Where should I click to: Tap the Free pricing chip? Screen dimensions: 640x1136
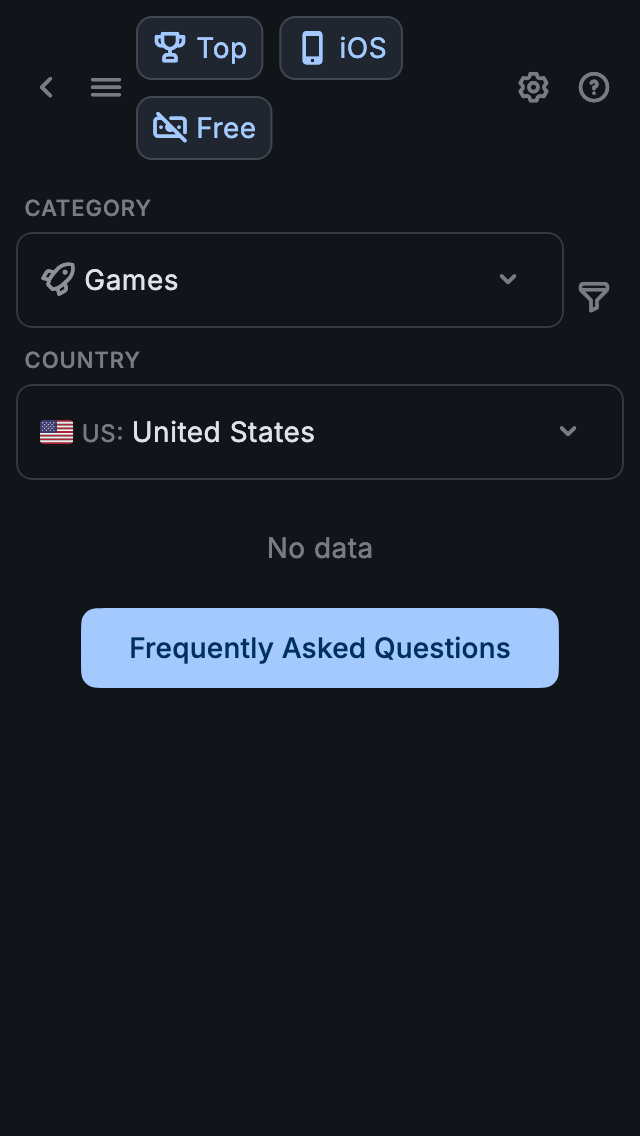point(204,128)
